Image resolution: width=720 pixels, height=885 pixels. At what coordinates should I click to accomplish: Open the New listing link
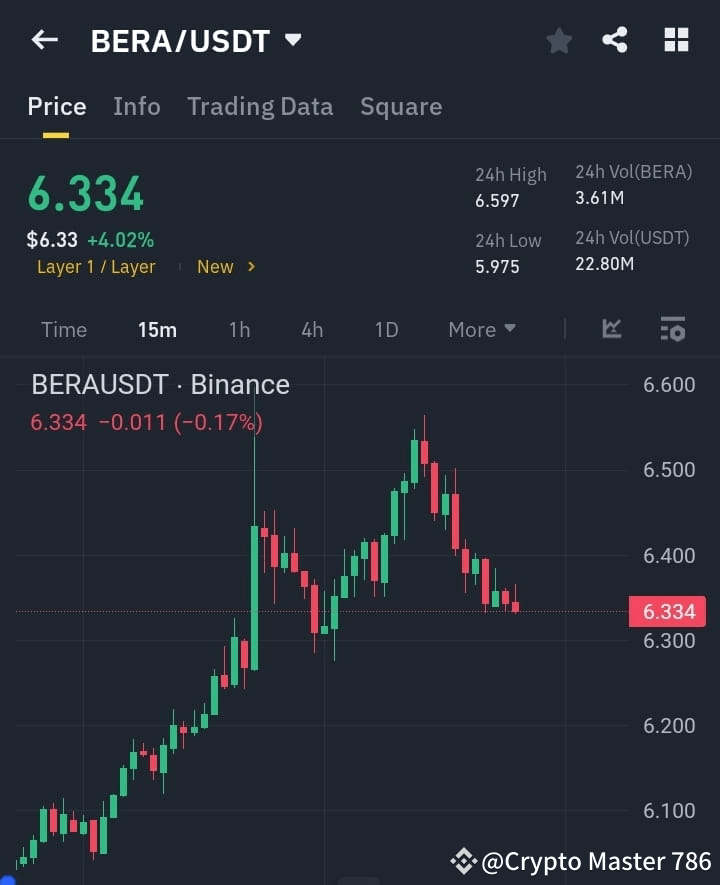pos(222,266)
